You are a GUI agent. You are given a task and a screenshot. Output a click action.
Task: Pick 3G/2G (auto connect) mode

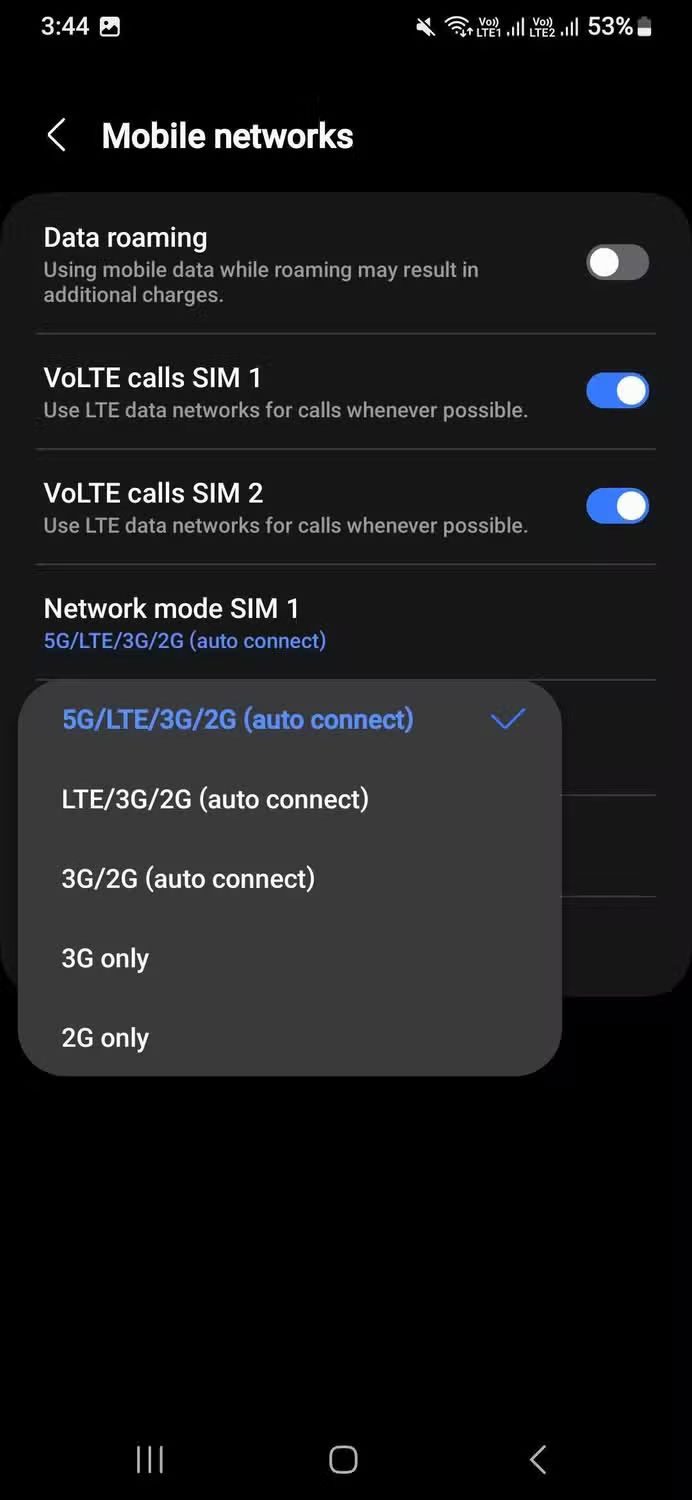tap(188, 879)
